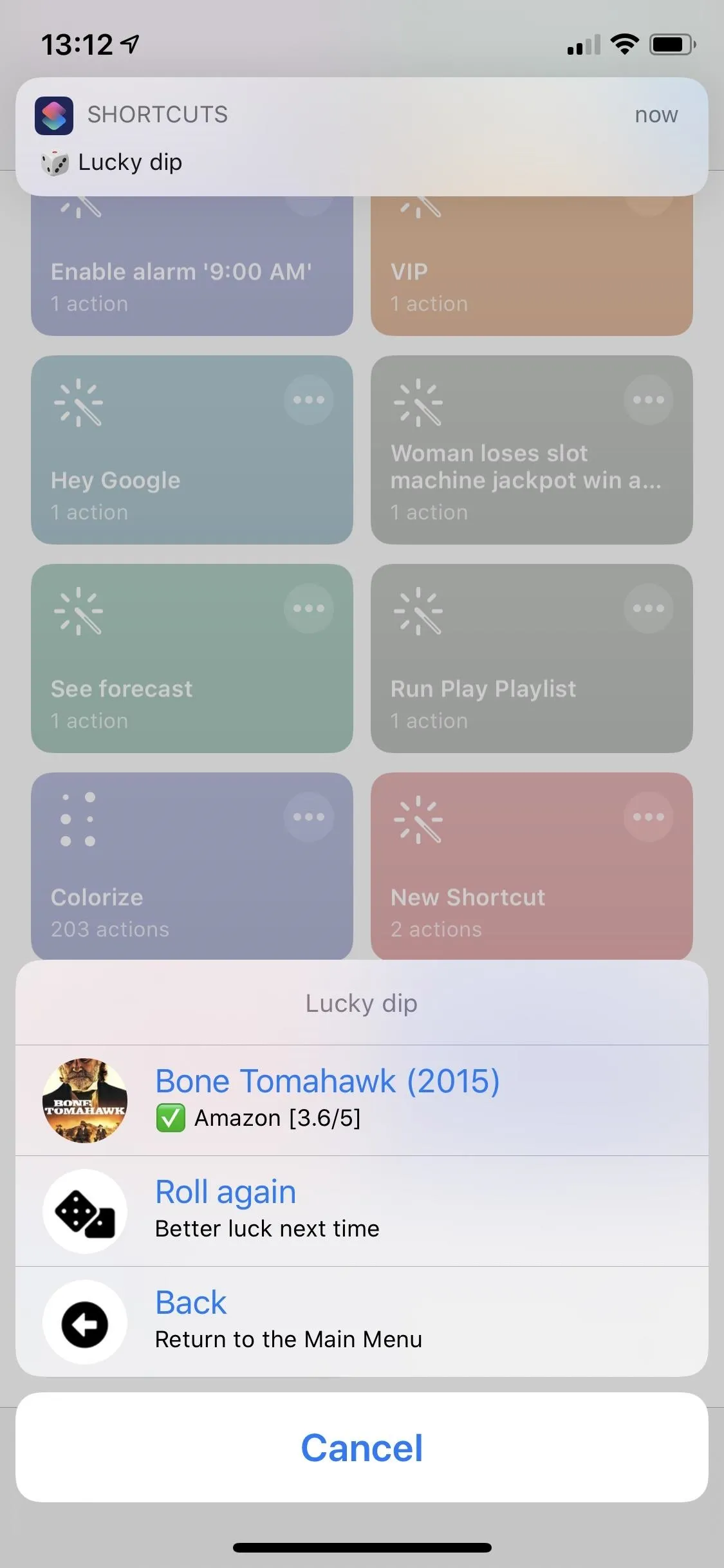Choose Roll again
724x1568 pixels.
[x=362, y=1211]
